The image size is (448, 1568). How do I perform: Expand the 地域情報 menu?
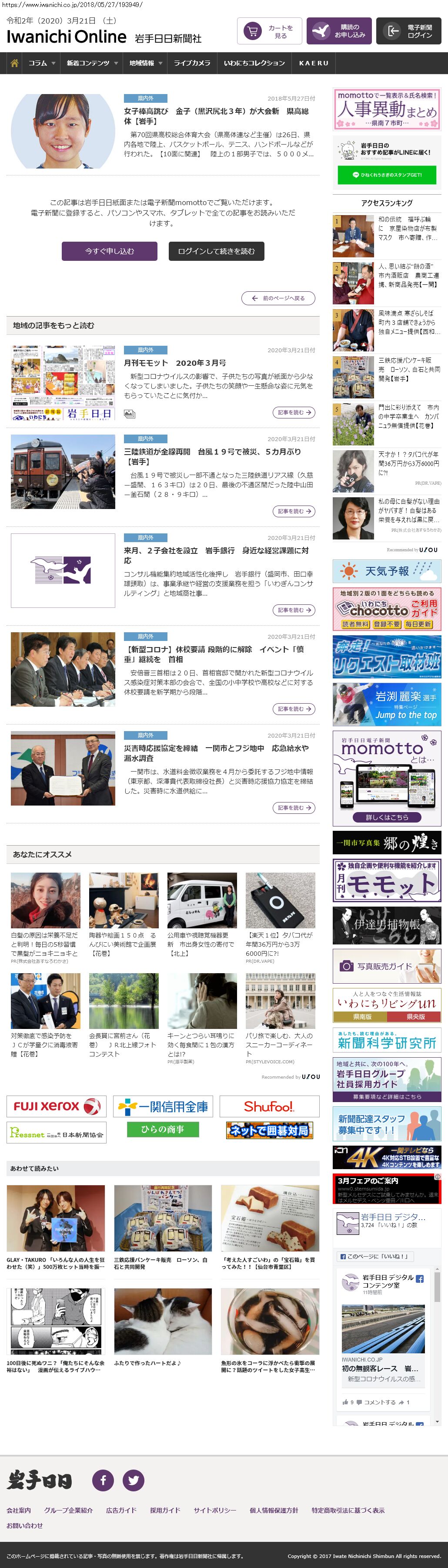[x=145, y=63]
